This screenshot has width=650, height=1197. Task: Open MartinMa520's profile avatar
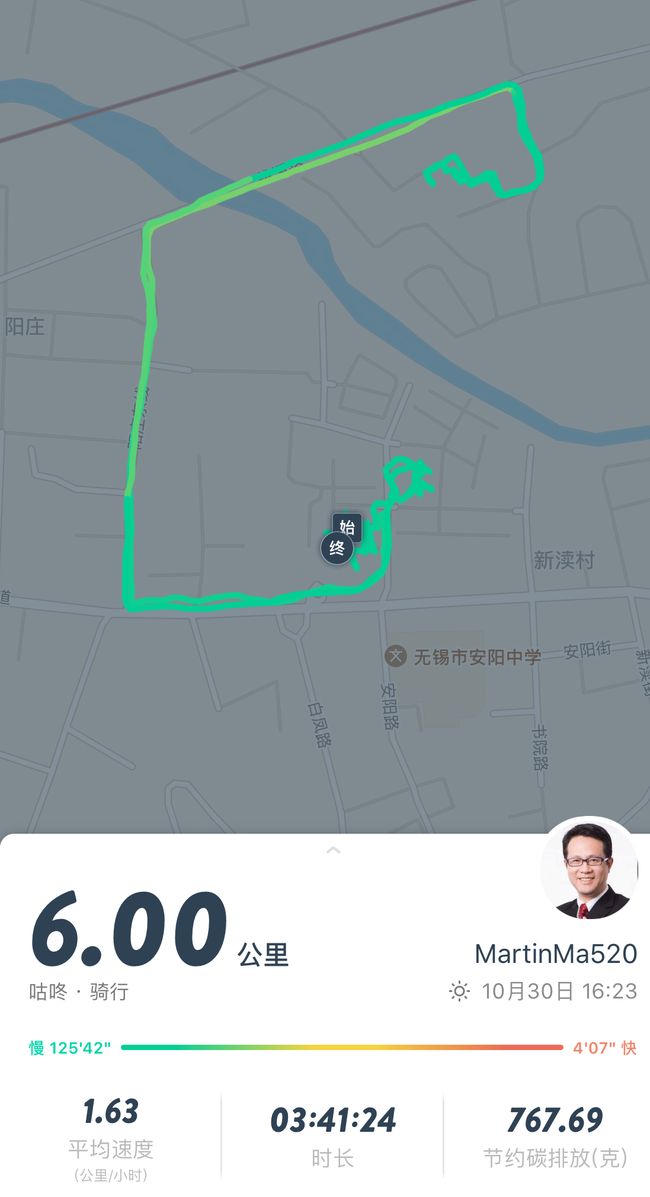click(590, 871)
